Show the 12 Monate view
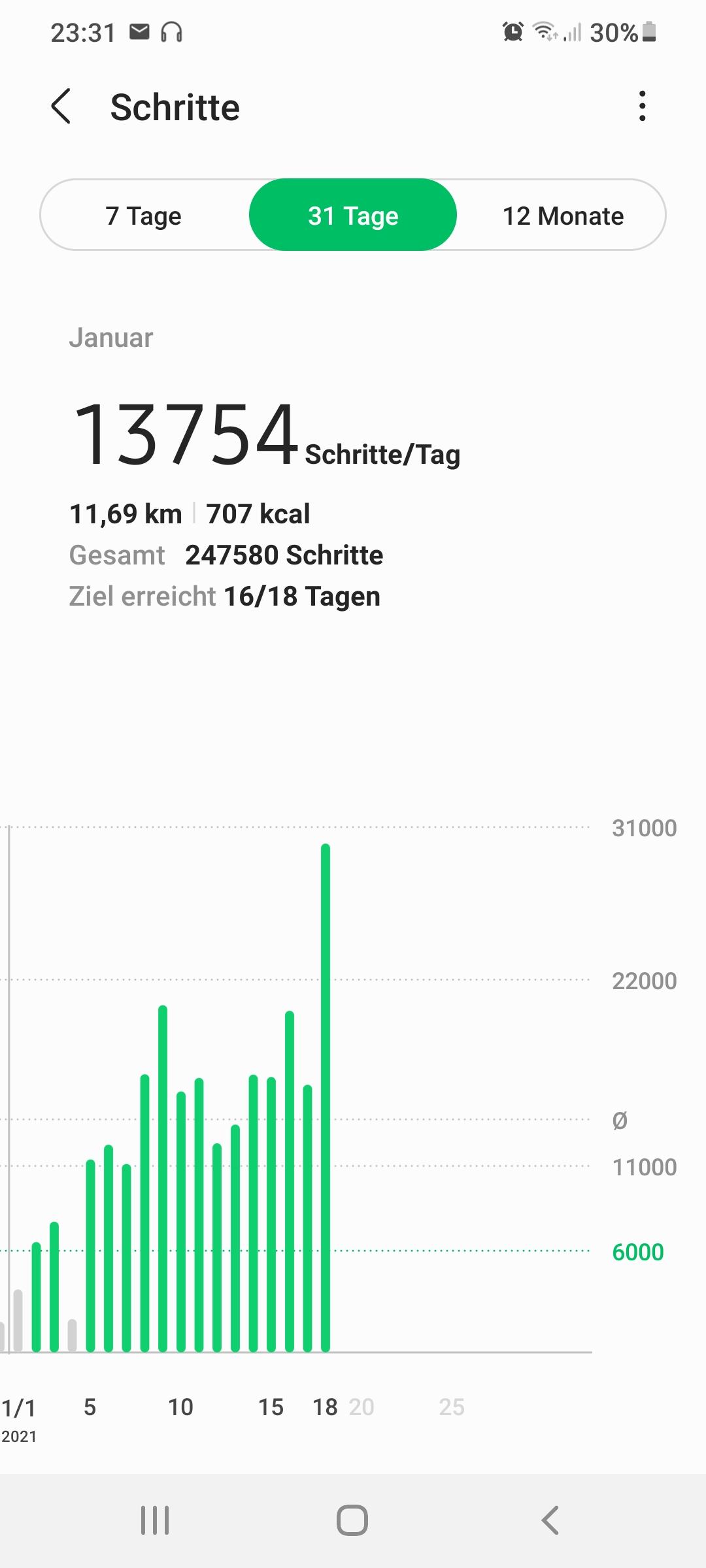 click(563, 215)
